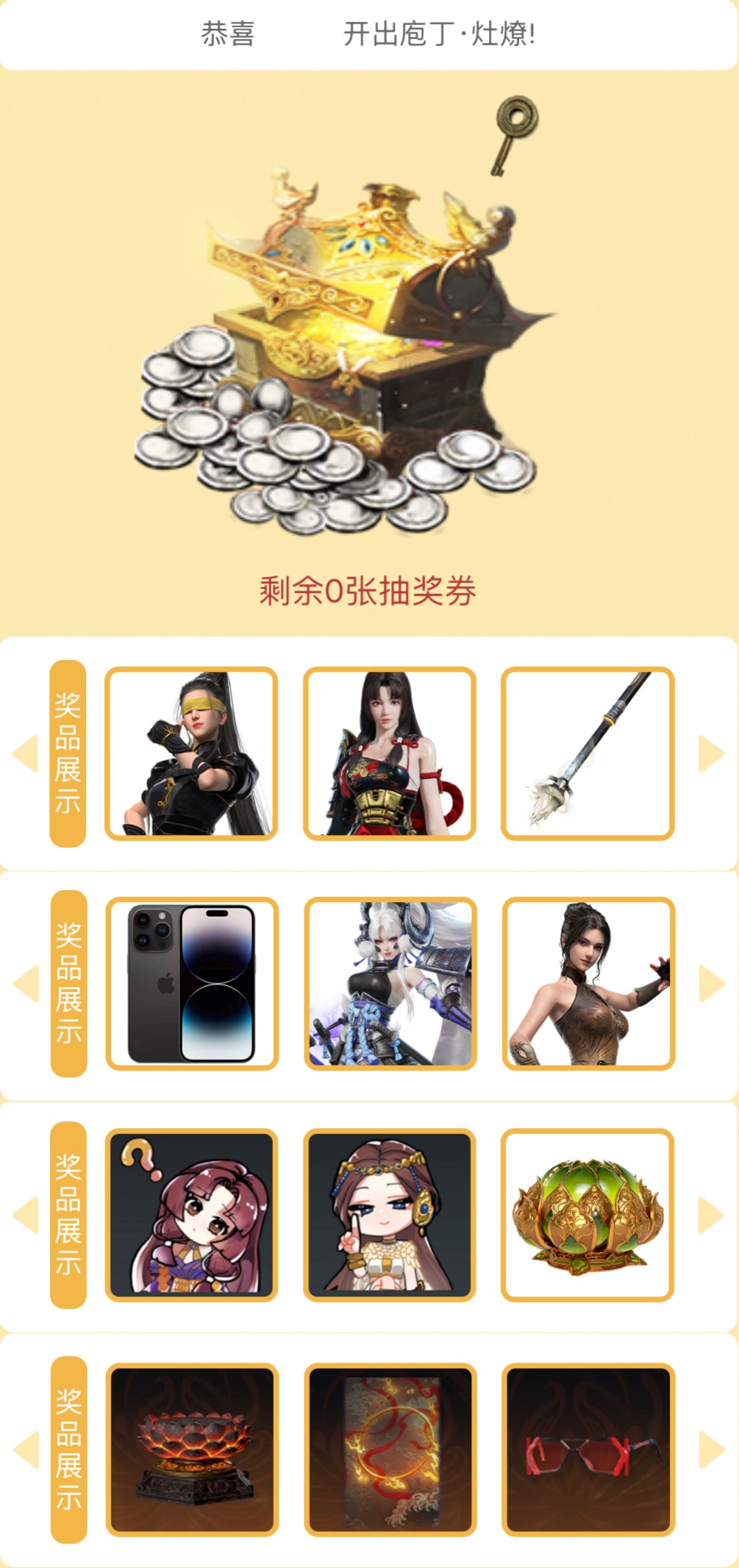
Task: Open the bronze halter dress costume prize
Action: click(588, 984)
